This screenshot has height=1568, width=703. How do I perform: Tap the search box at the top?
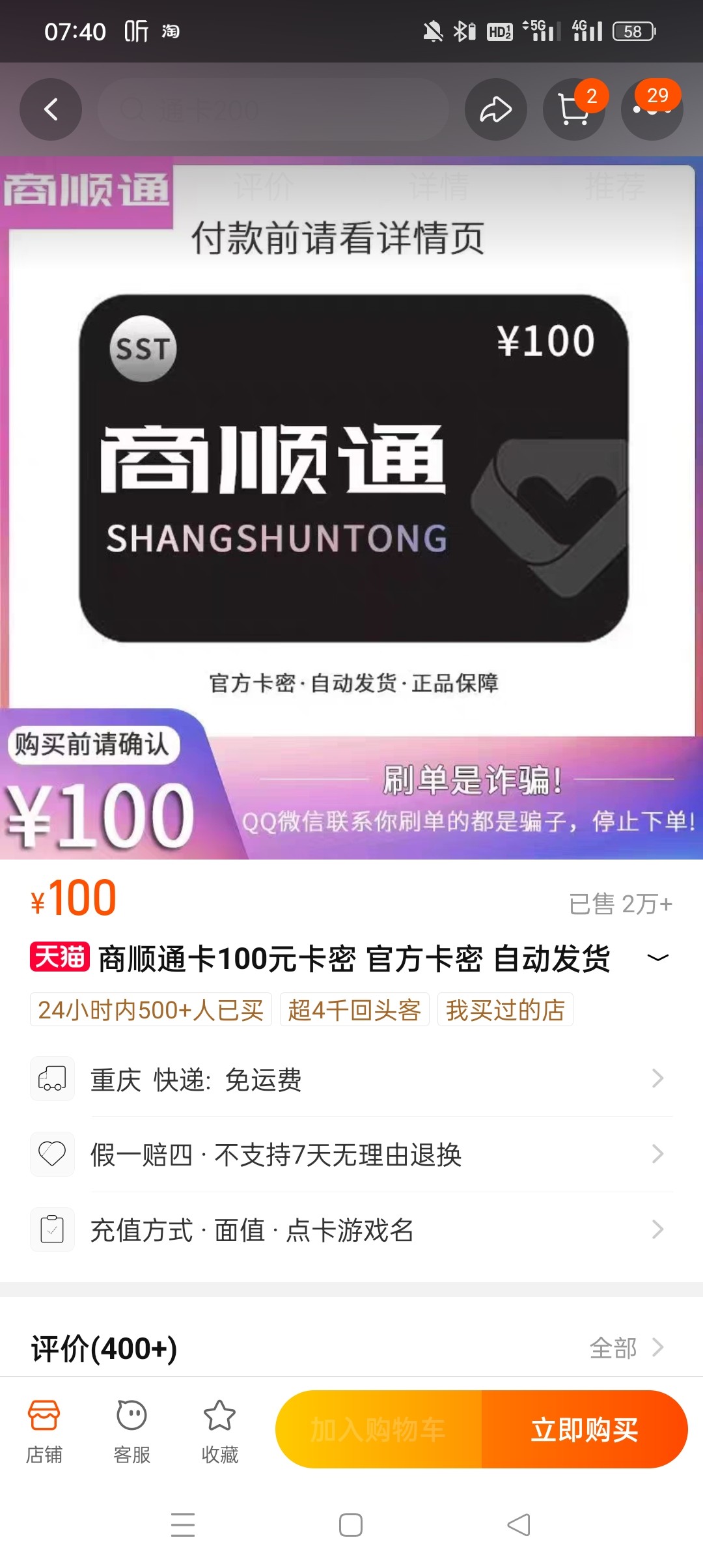pyautogui.click(x=273, y=109)
